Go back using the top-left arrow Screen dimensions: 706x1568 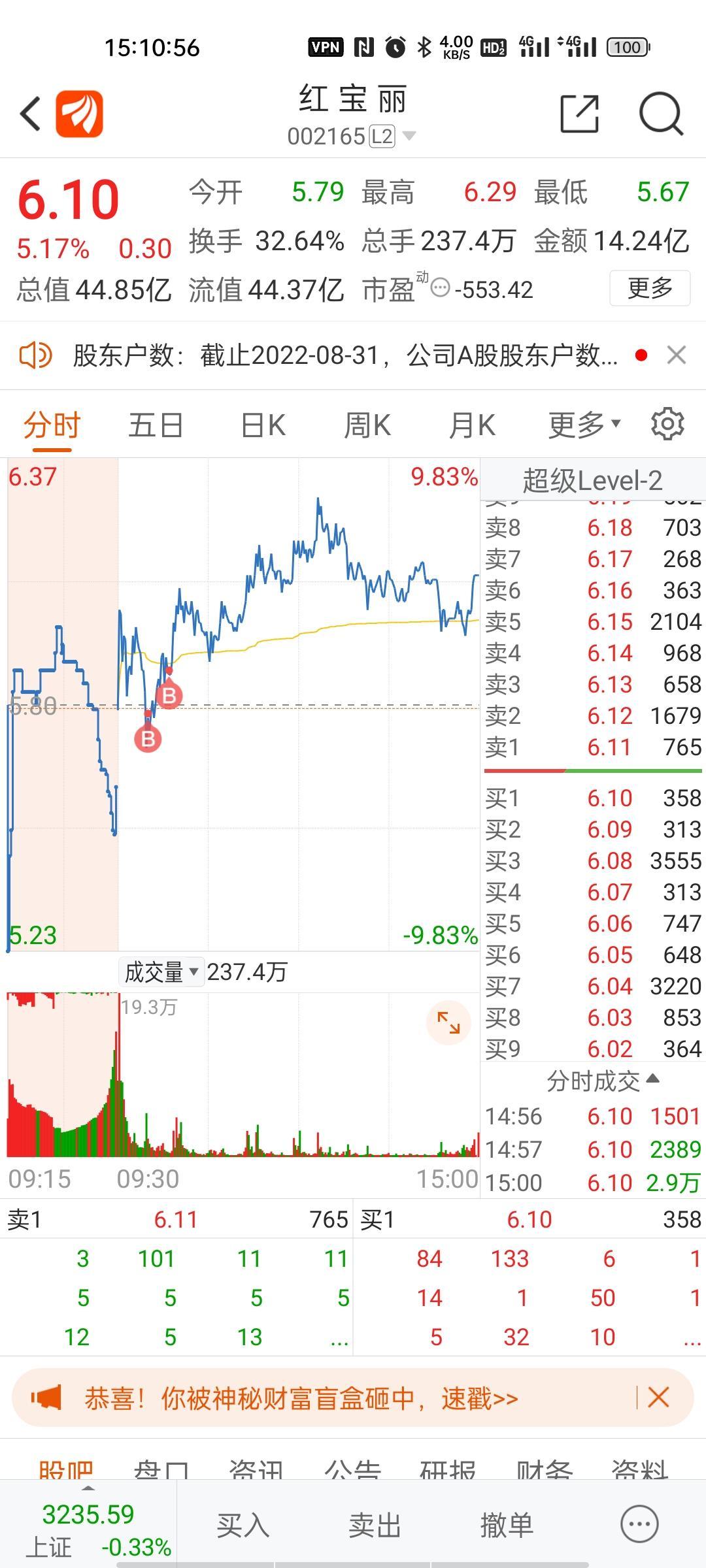click(x=31, y=114)
